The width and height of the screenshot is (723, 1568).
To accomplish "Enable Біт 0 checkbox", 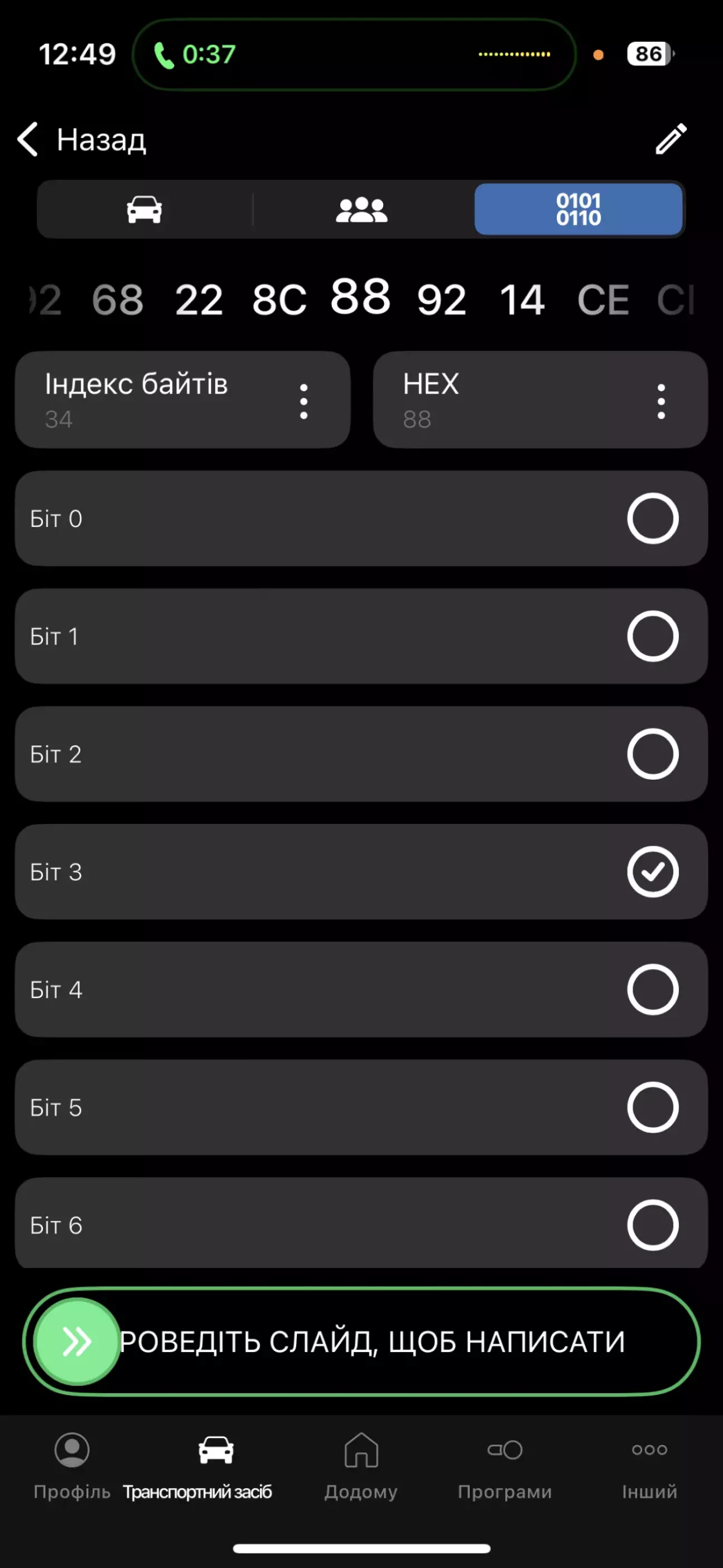I will click(652, 519).
